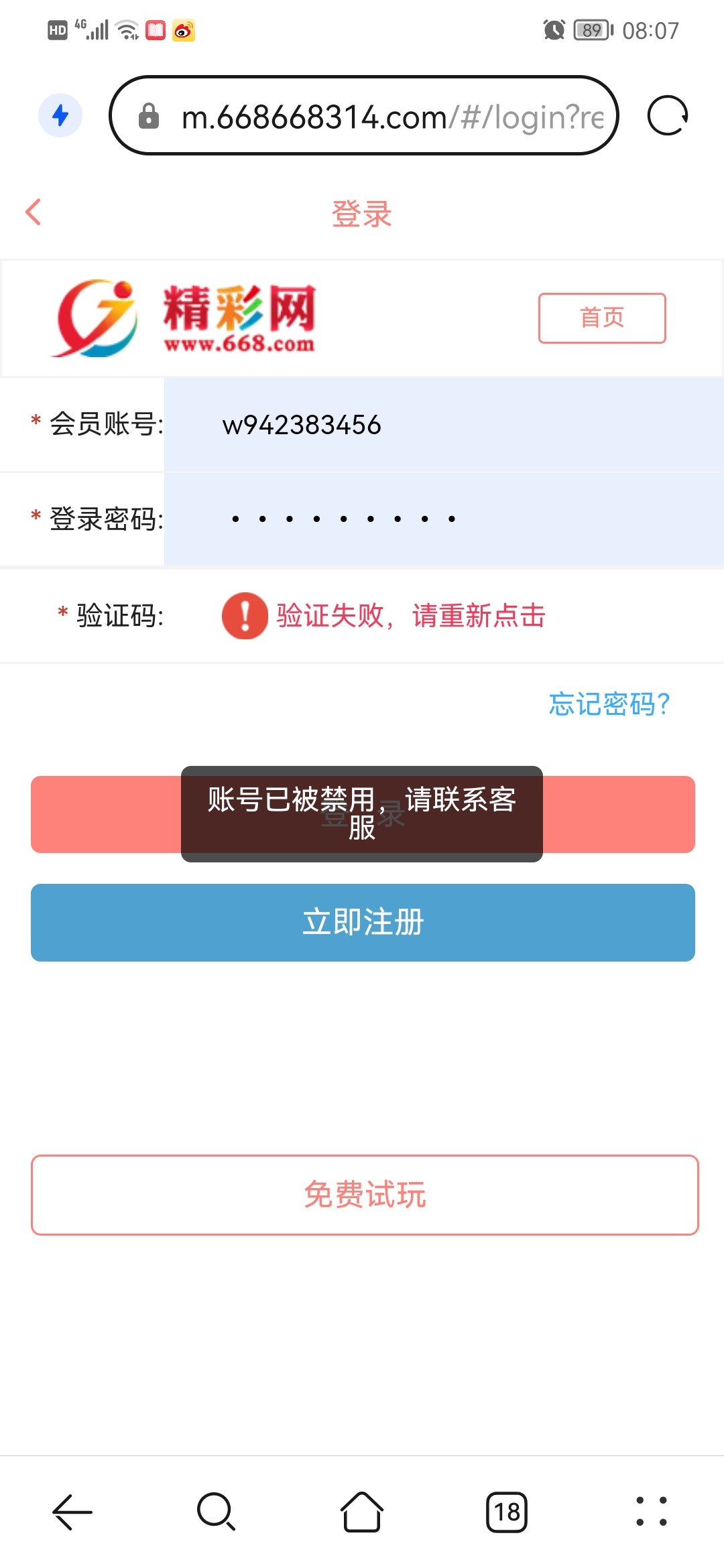This screenshot has height=1568, width=724.
Task: Select 免费试玩 free trial
Action: click(364, 1195)
